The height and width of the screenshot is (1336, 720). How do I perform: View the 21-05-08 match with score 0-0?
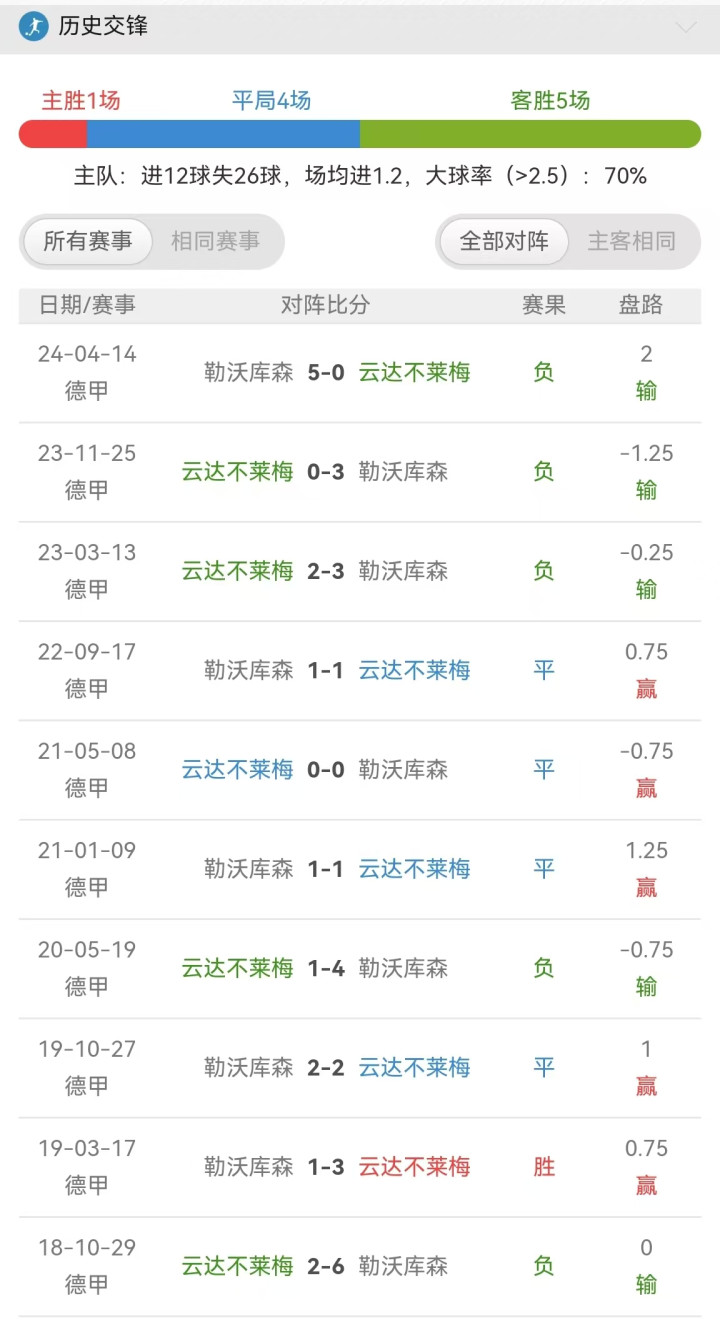(x=360, y=769)
